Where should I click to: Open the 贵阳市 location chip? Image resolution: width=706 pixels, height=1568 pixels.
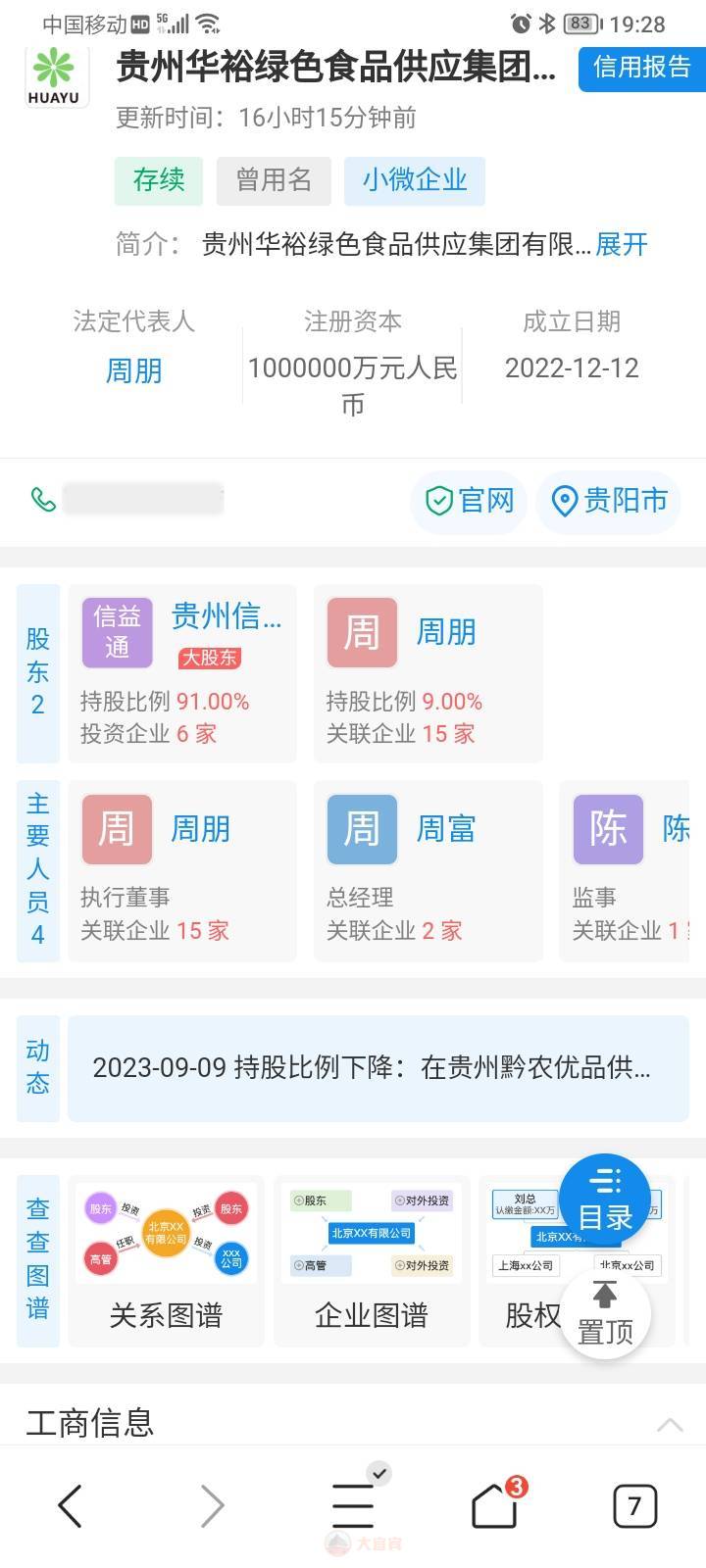pyautogui.click(x=609, y=502)
